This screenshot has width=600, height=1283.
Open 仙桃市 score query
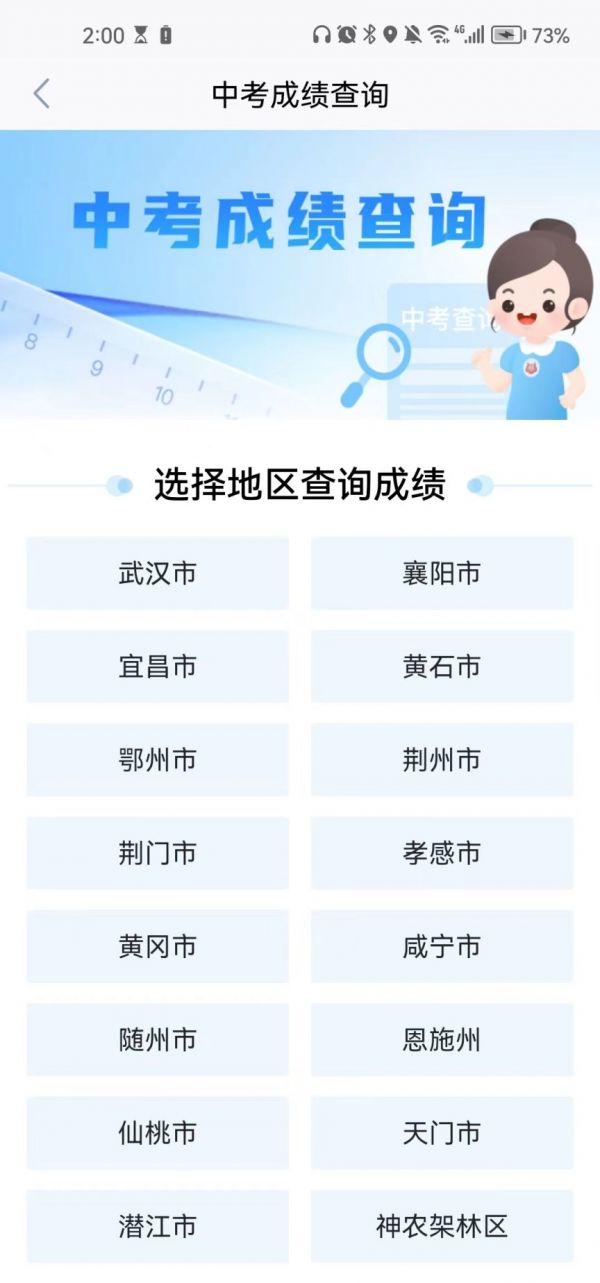click(157, 1133)
